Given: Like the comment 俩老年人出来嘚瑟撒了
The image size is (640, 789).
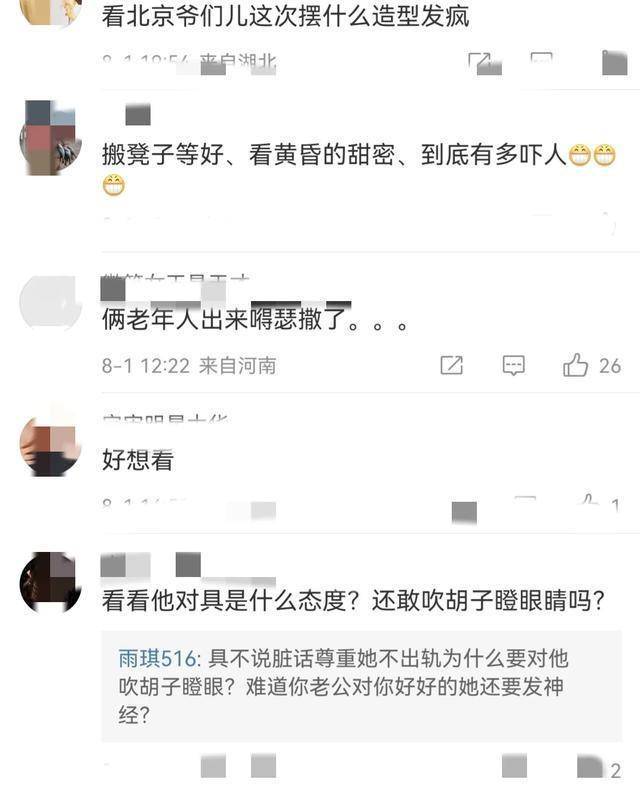Looking at the screenshot, I should [x=576, y=366].
